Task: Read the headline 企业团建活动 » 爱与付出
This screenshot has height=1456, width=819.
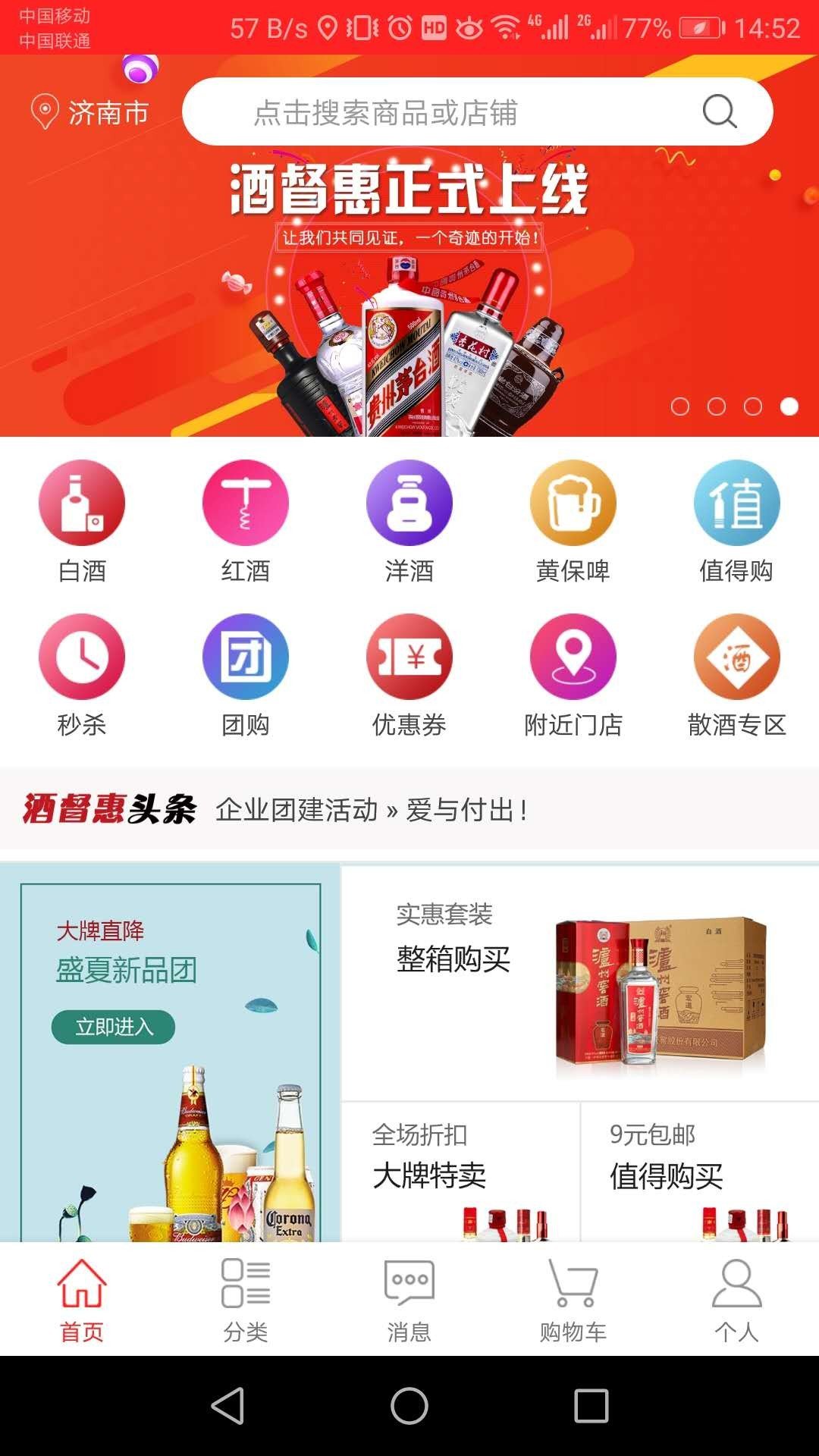Action: (x=372, y=810)
